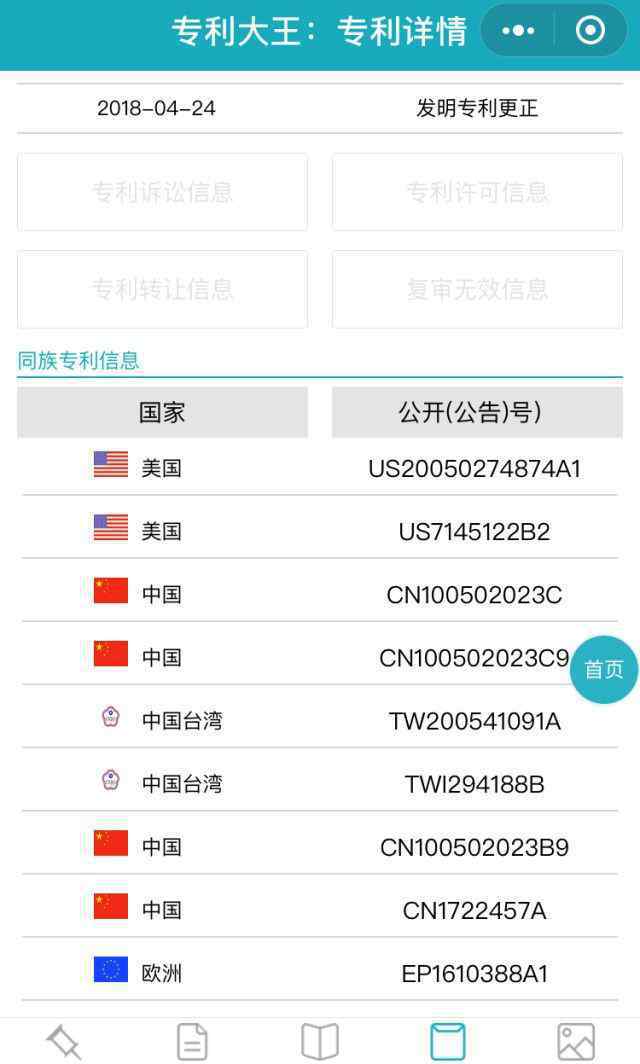Open 专利诉讼信息 section
The width and height of the screenshot is (640, 1064).
[162, 192]
